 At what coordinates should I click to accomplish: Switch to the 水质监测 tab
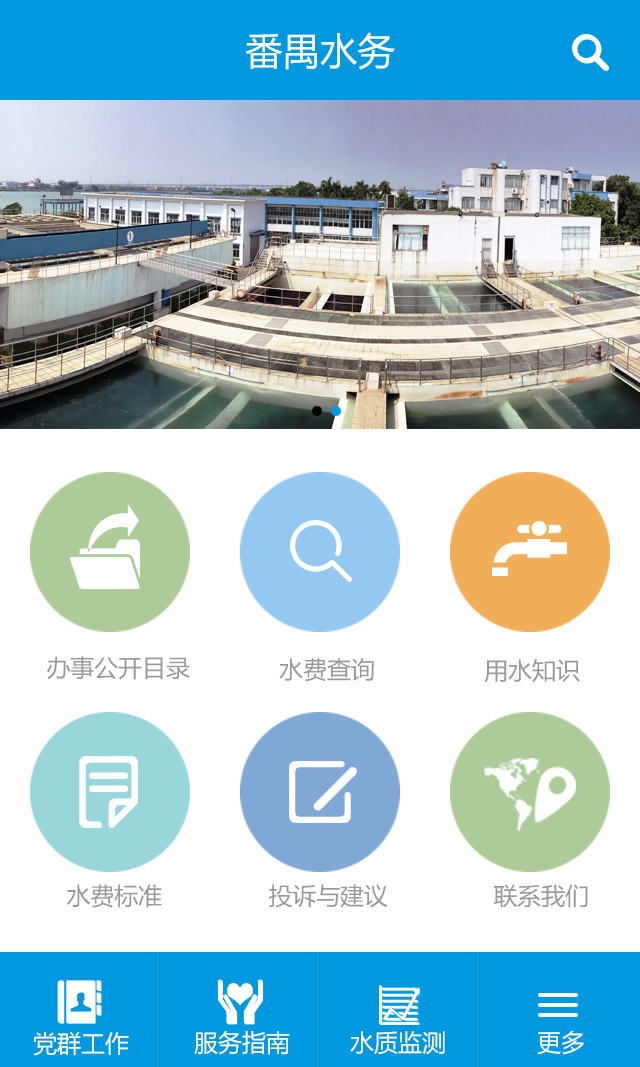pyautogui.click(x=399, y=1010)
